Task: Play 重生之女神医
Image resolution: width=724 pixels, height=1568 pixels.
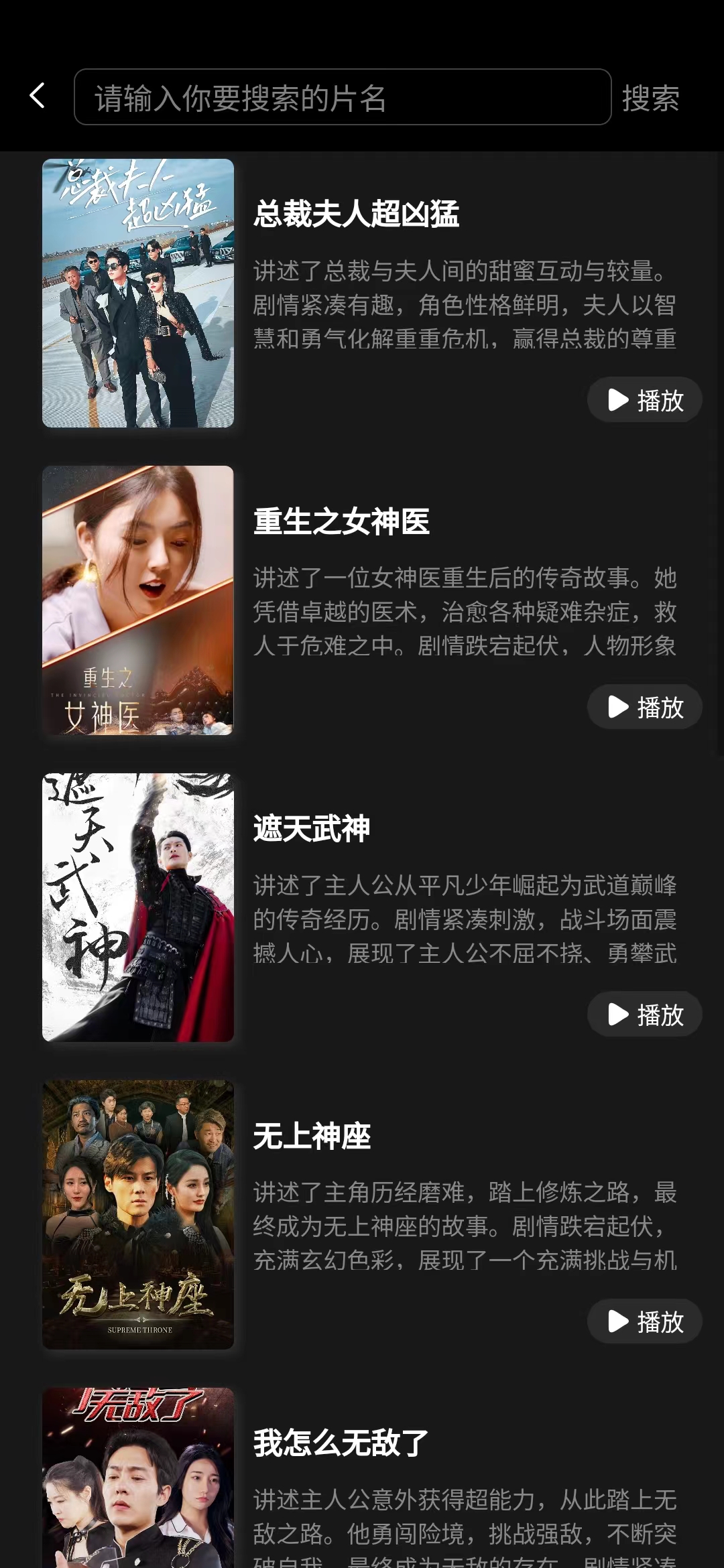Action: [x=644, y=707]
